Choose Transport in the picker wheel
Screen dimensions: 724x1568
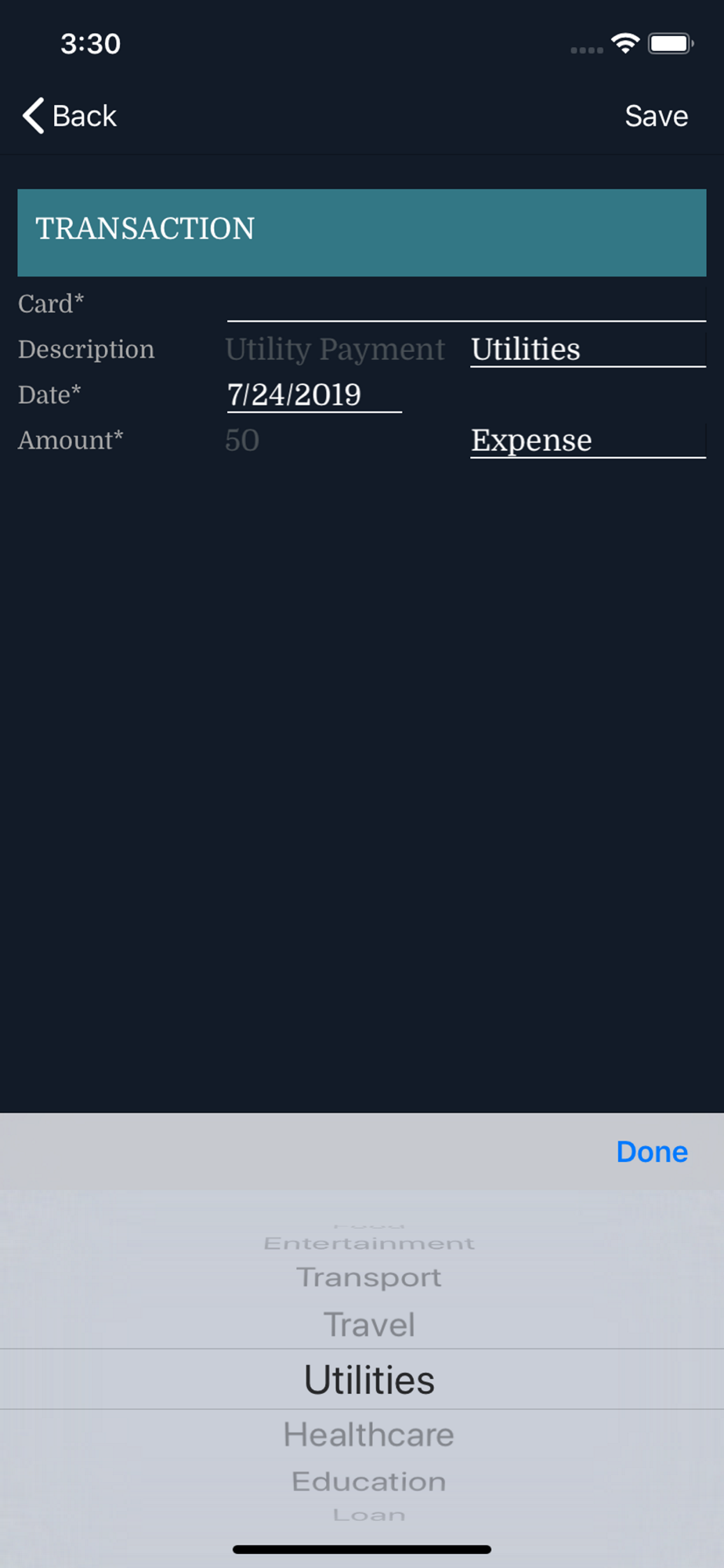pyautogui.click(x=369, y=1277)
